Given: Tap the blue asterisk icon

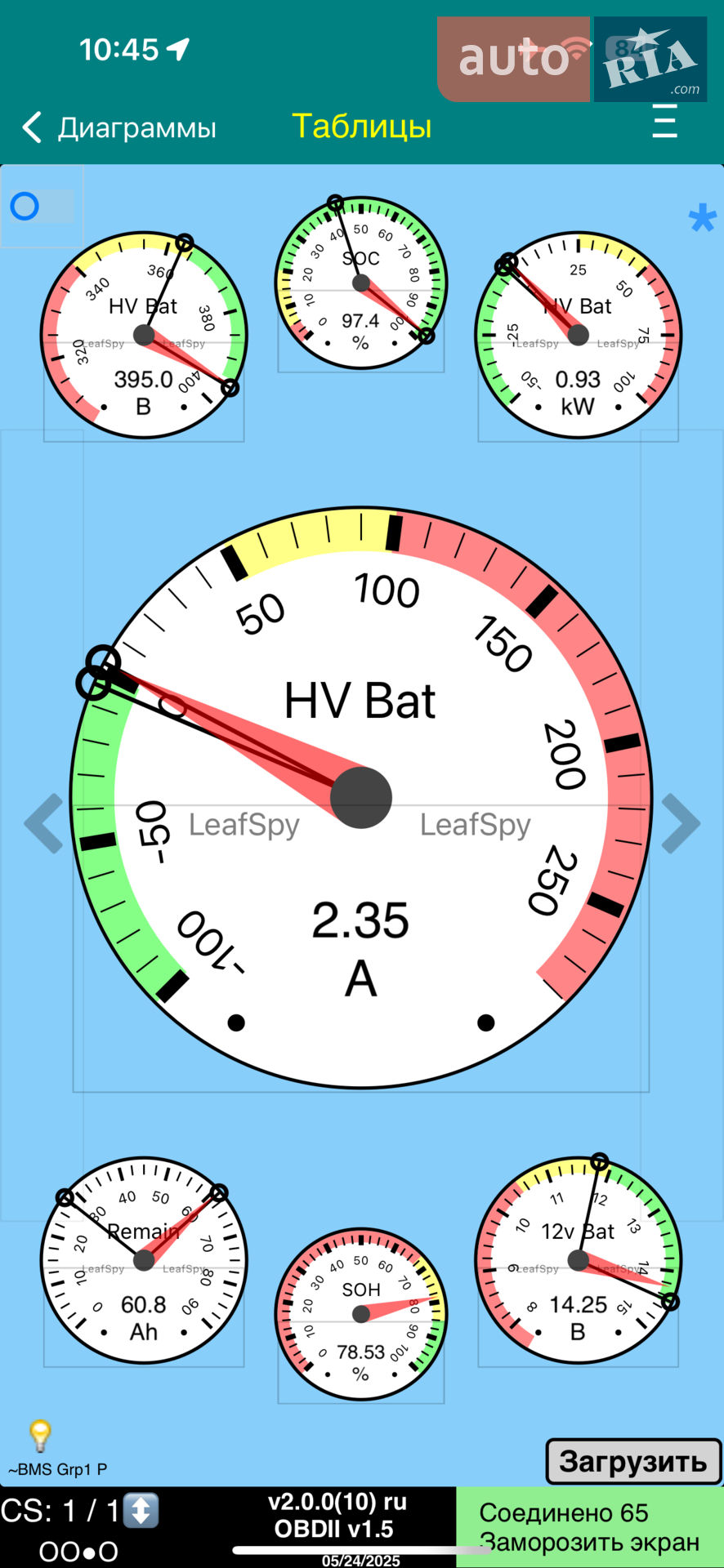Looking at the screenshot, I should click(x=702, y=217).
